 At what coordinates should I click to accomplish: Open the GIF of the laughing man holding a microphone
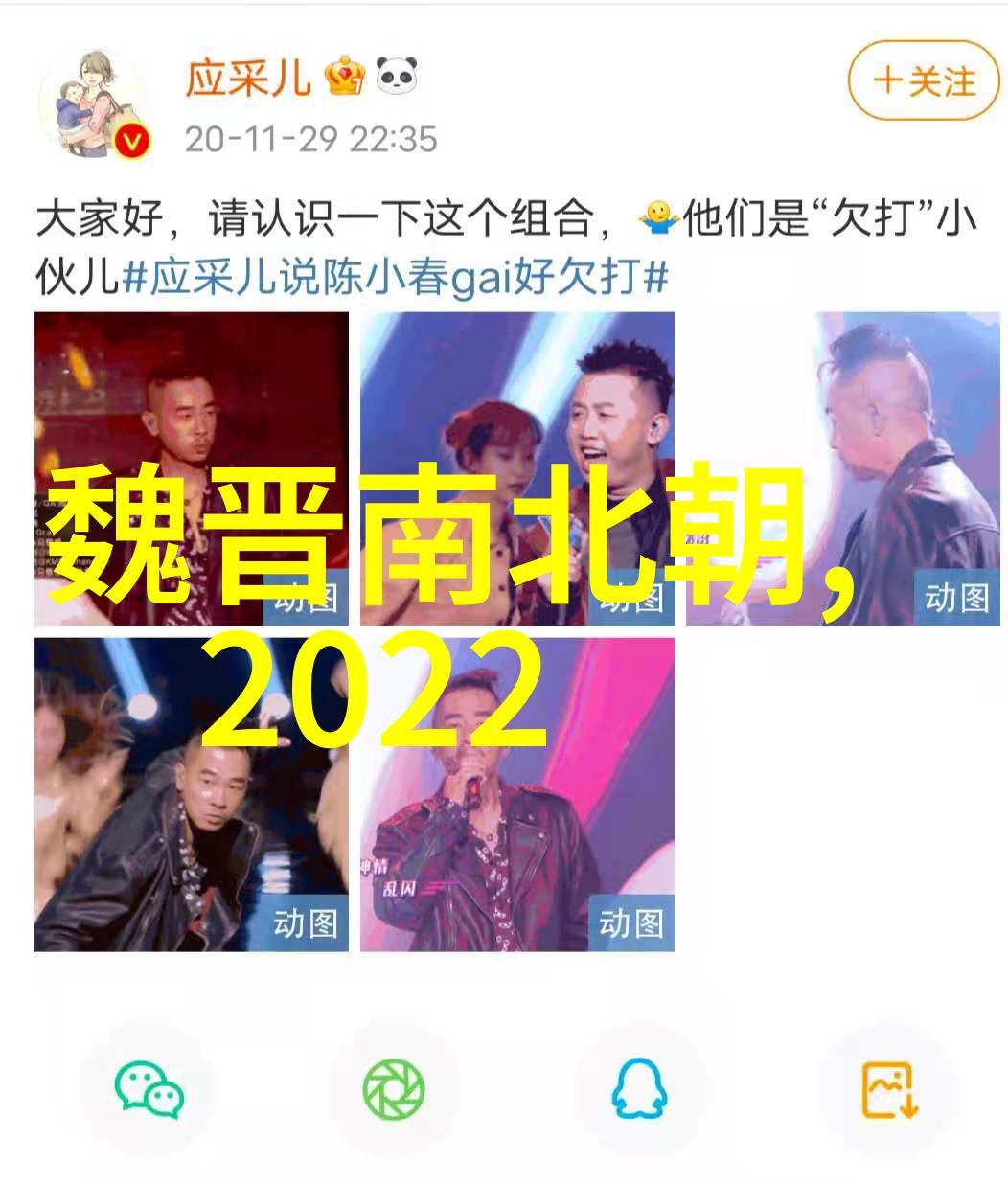coord(516,402)
